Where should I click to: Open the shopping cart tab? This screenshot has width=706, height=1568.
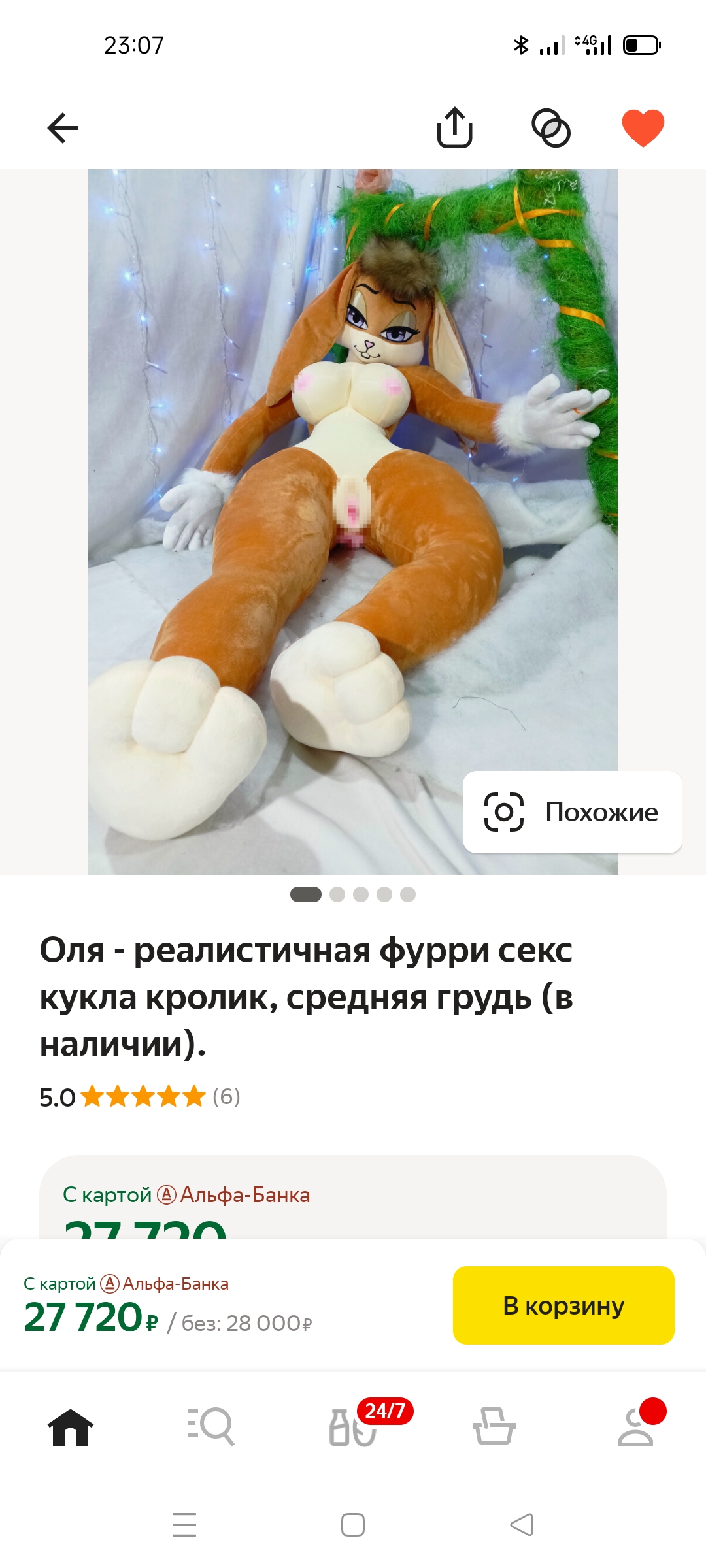pos(494,1427)
